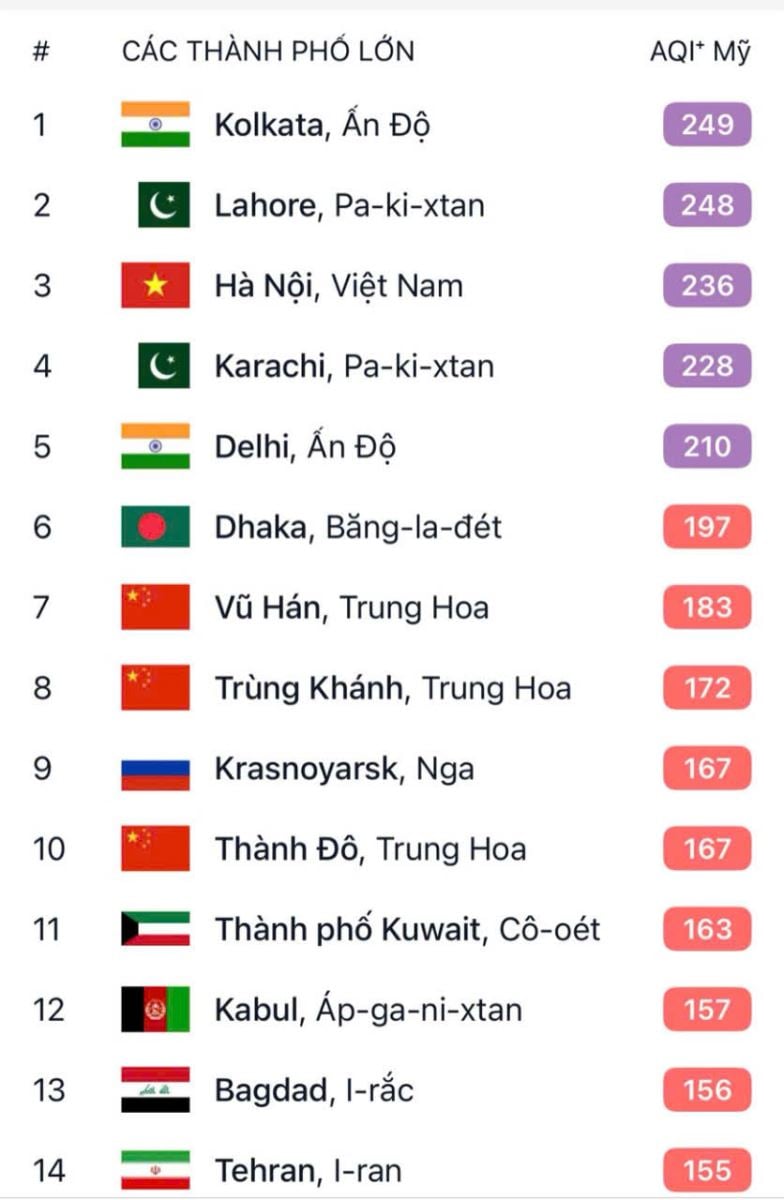Open Kolkata, Ấn Độ air quality details
The height and width of the screenshot is (1200, 784).
tap(323, 125)
